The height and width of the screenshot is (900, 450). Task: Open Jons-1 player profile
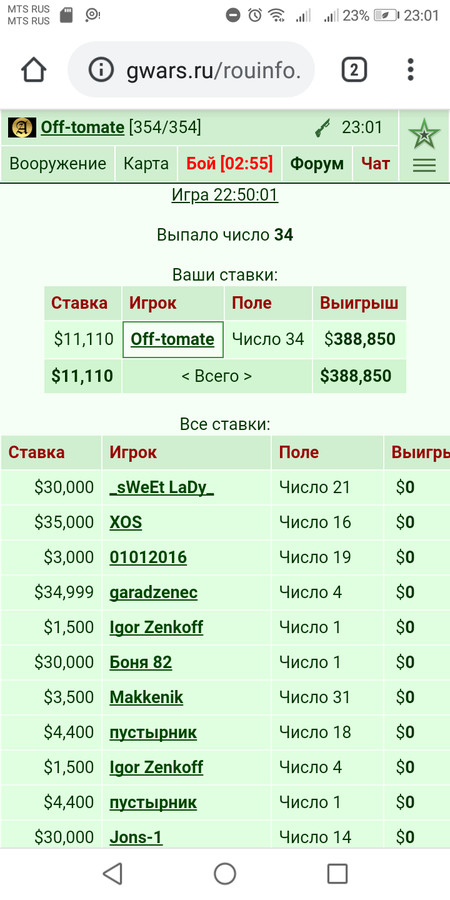click(x=136, y=837)
